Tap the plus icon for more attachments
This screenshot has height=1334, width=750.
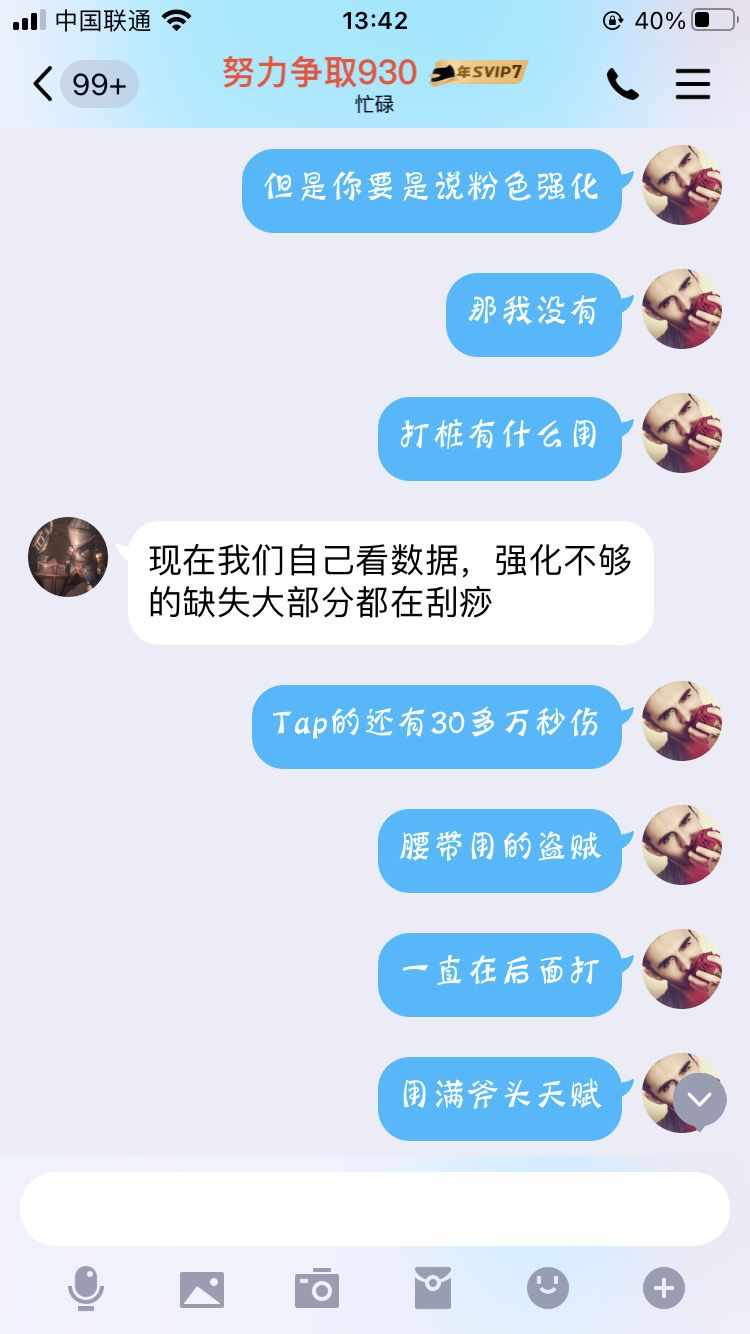661,1289
